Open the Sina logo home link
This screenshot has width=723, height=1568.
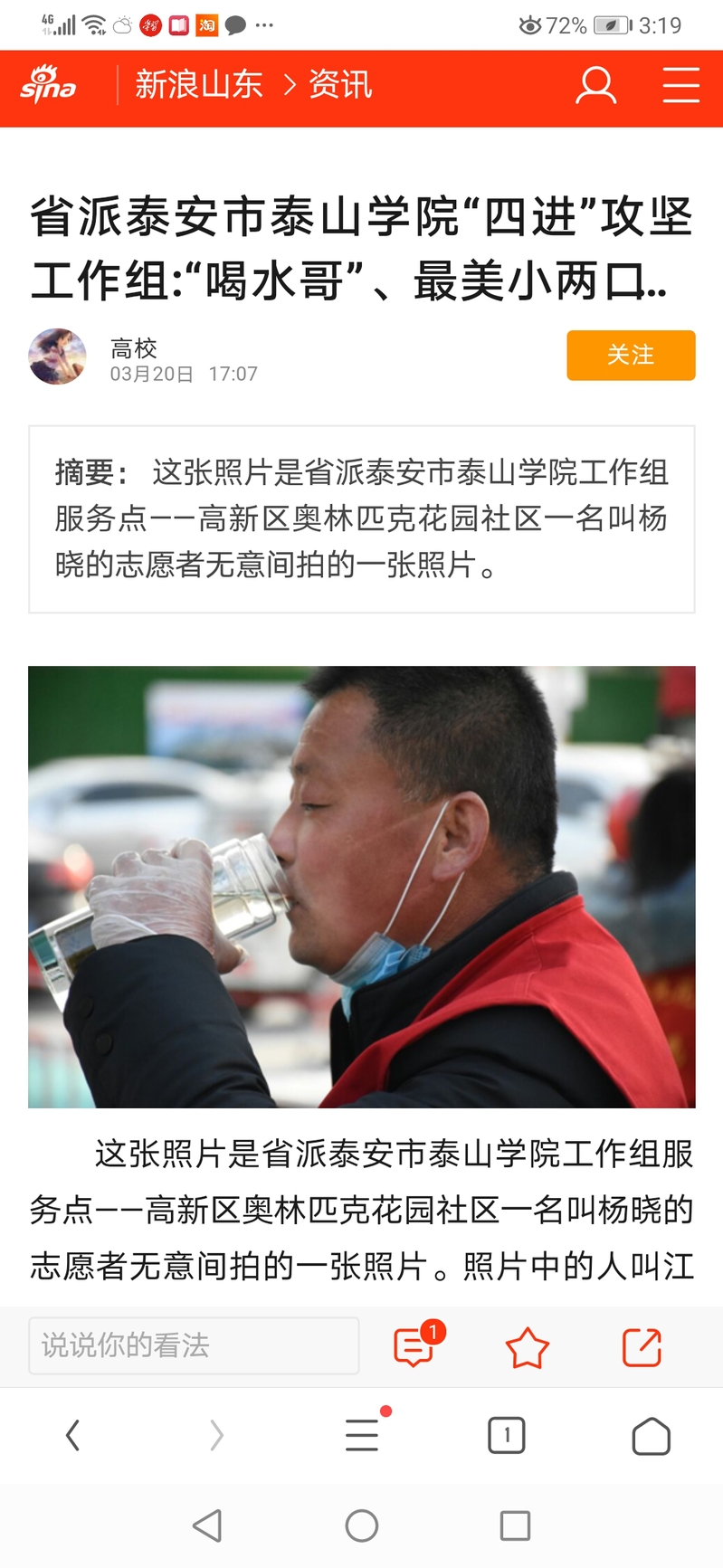coord(49,85)
